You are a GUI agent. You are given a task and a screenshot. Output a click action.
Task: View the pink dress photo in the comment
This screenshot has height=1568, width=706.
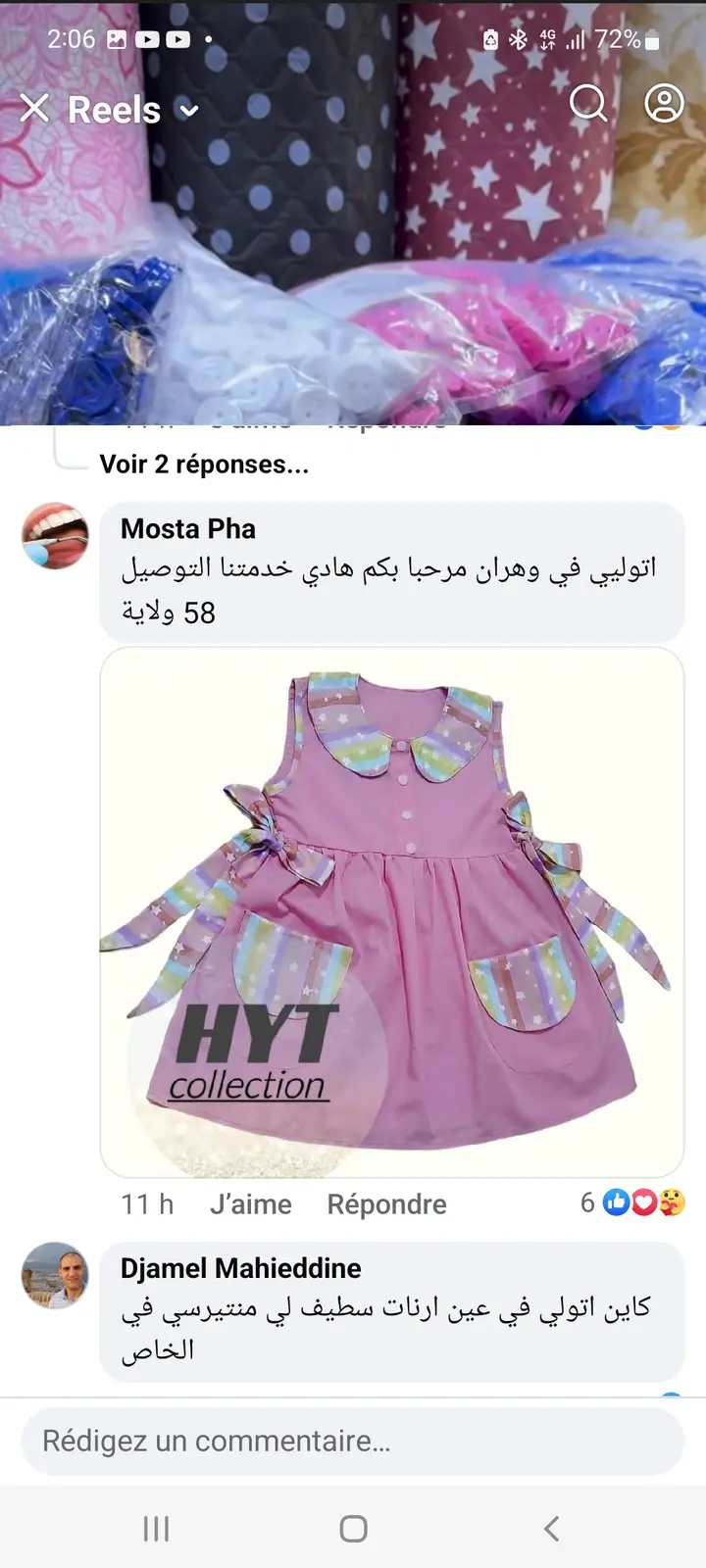coord(391,911)
